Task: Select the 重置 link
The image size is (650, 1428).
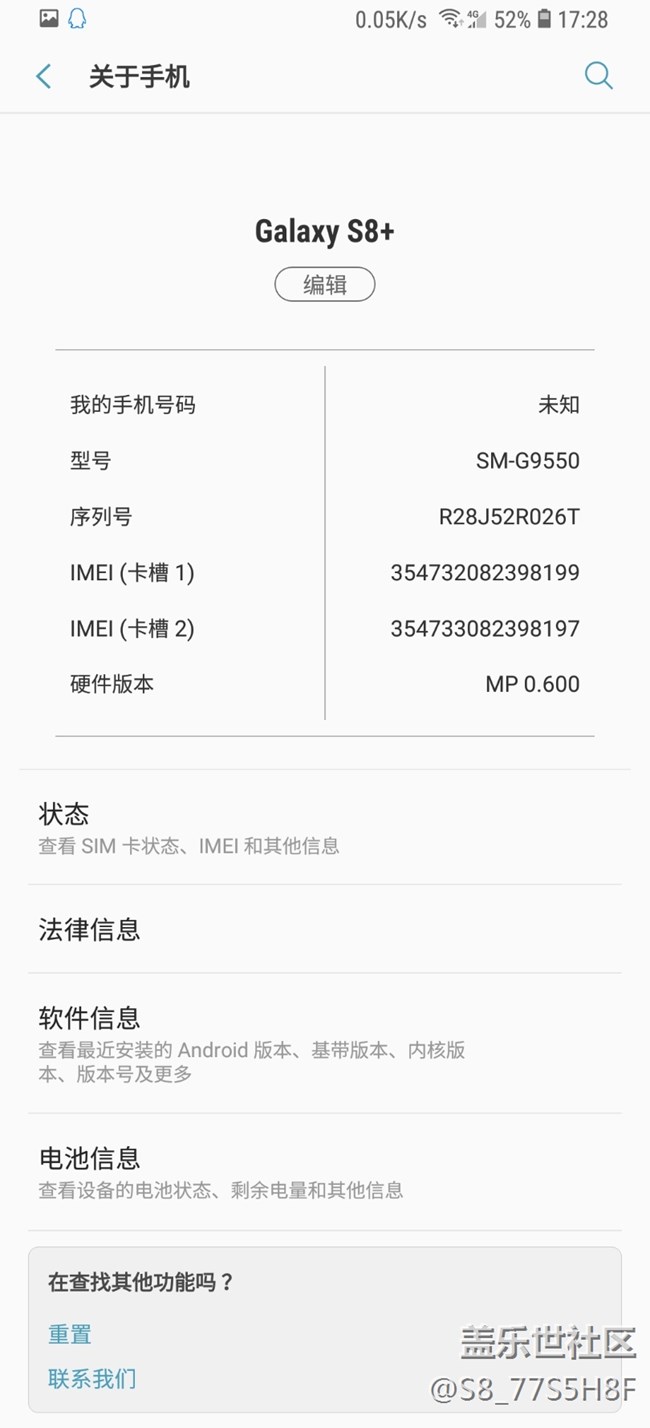Action: point(70,1334)
